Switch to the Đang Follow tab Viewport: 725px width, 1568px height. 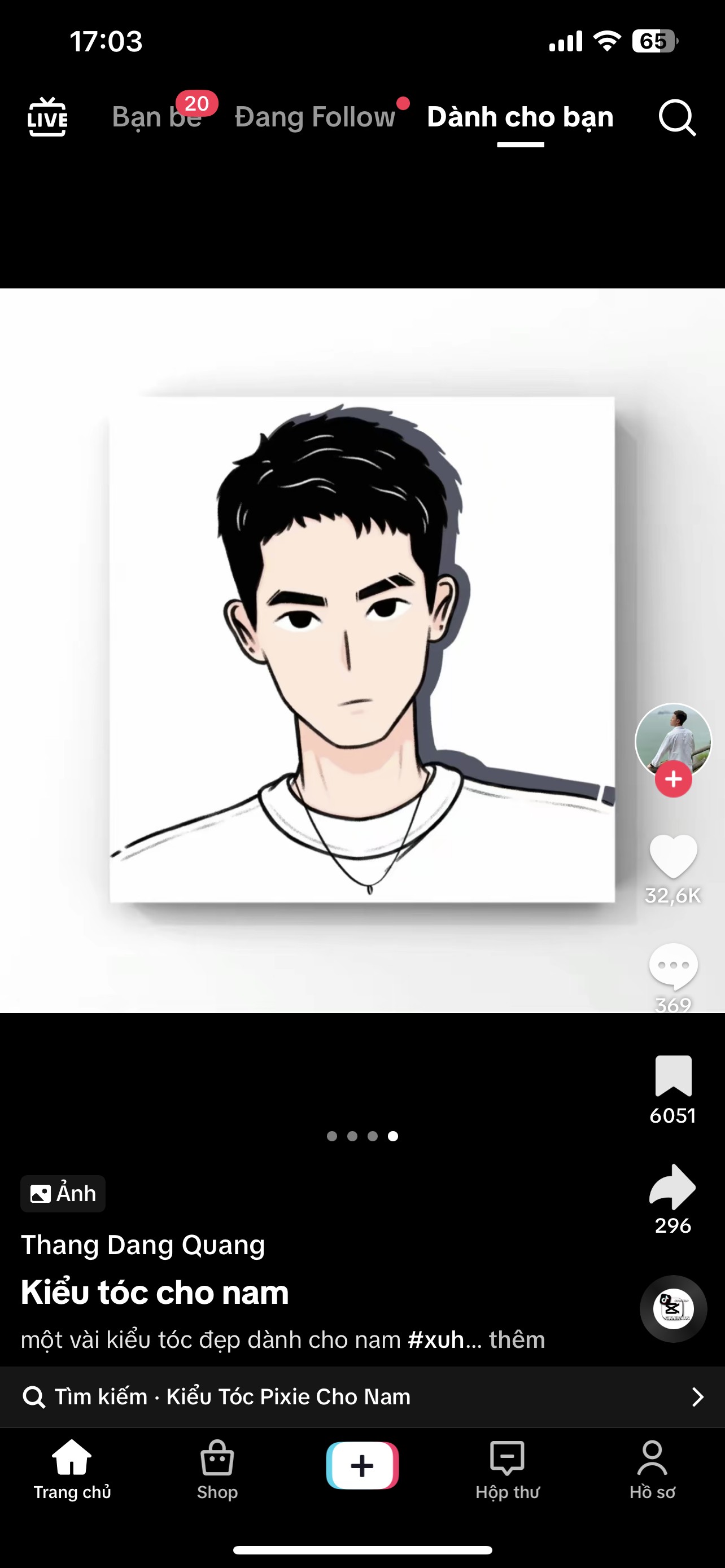315,117
